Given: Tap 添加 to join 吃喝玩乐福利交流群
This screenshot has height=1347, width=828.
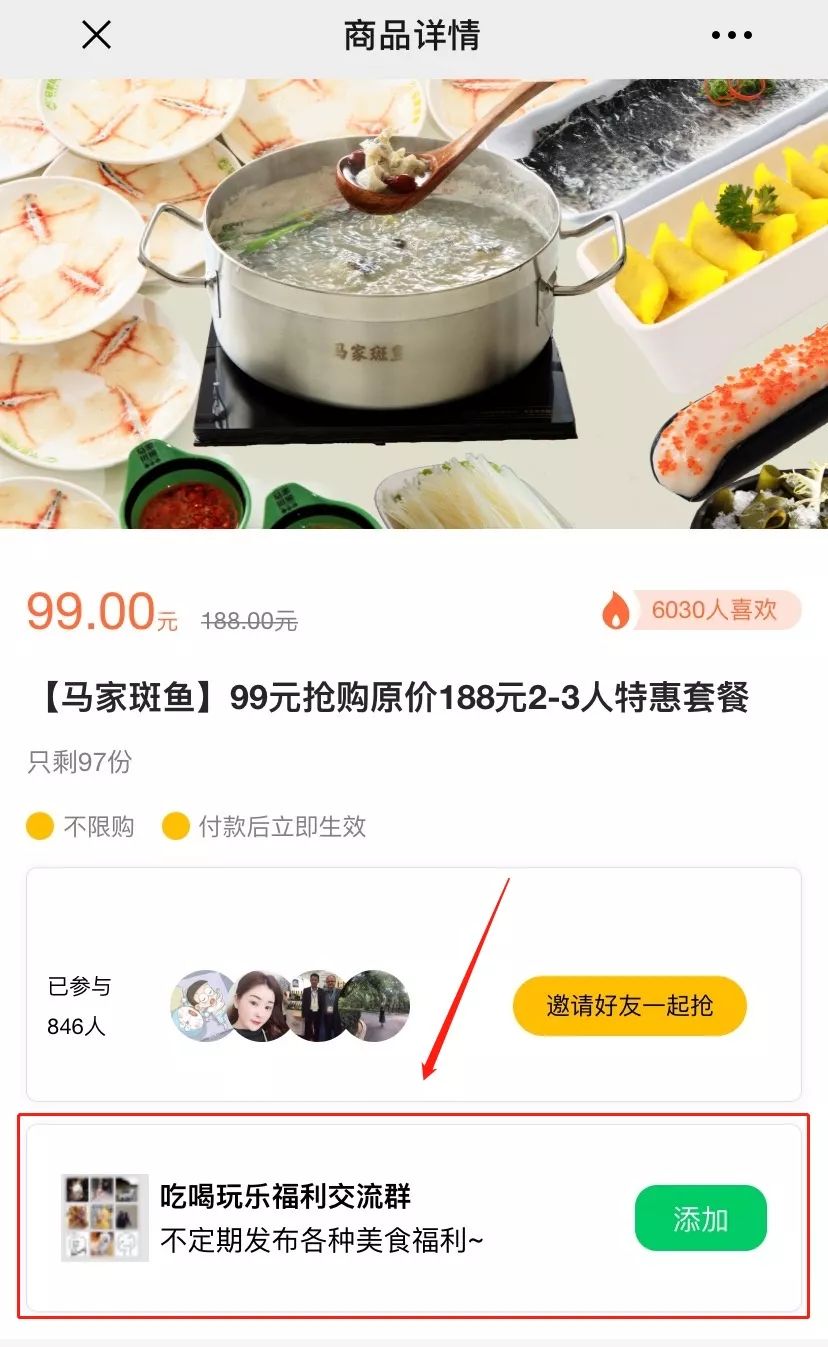Looking at the screenshot, I should pos(700,1219).
